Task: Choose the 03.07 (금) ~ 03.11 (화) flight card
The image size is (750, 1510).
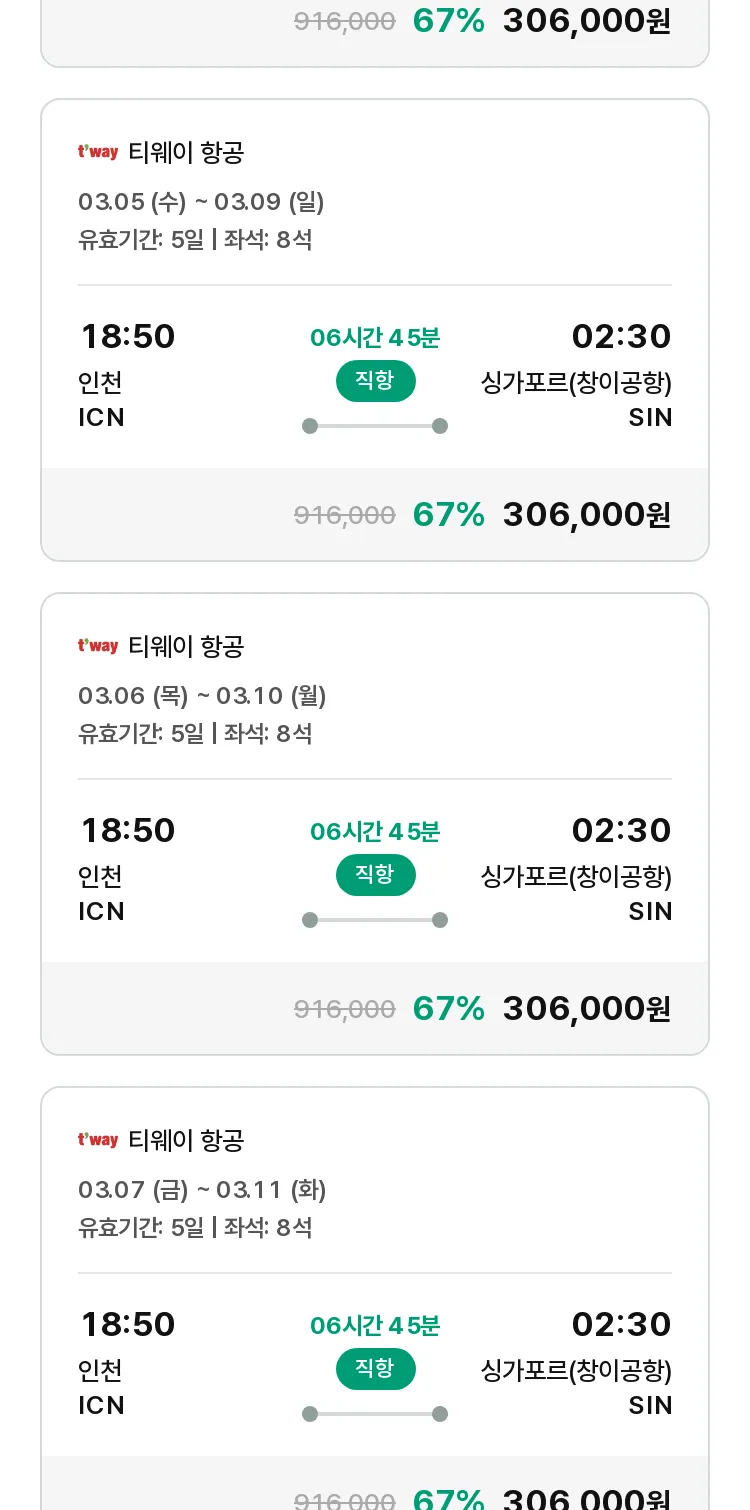Action: (x=375, y=1298)
